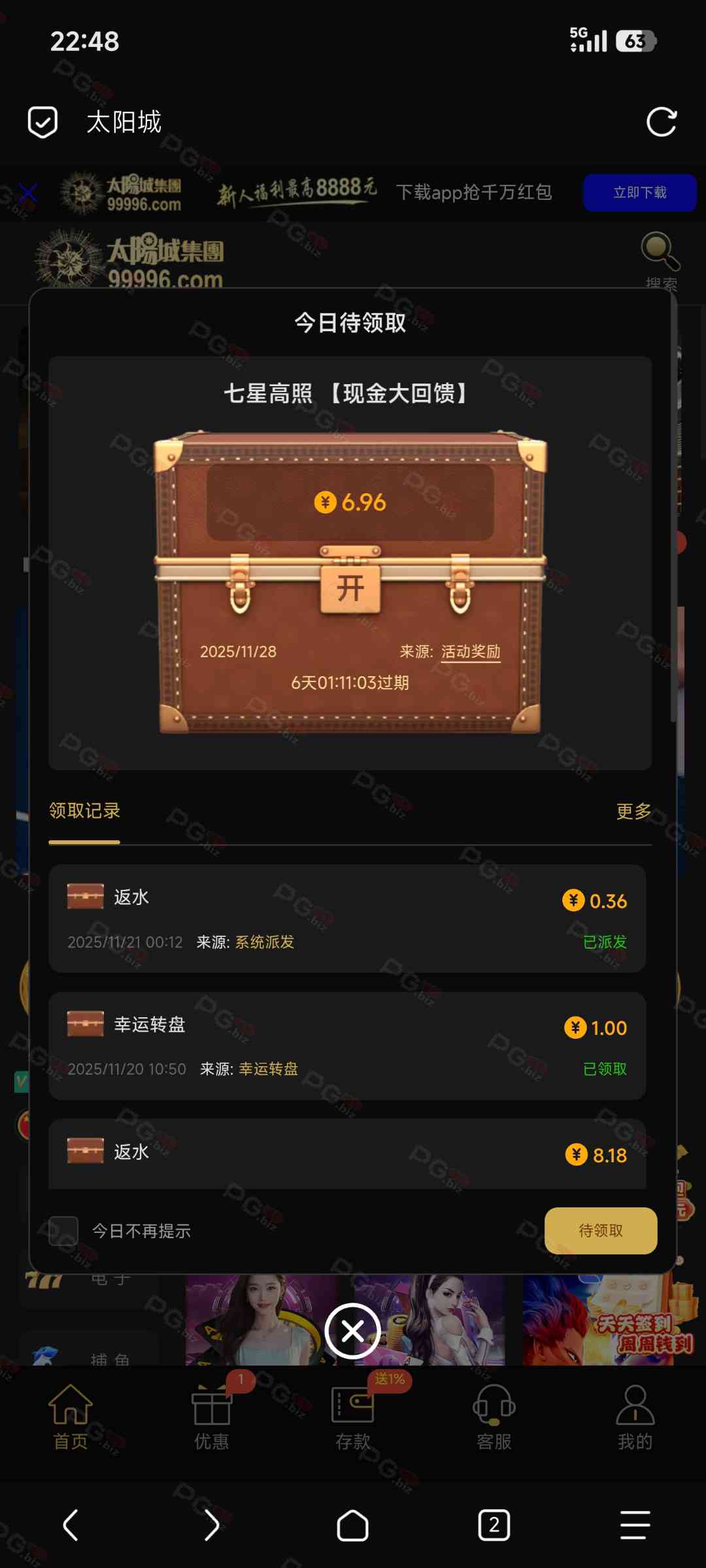
Task: Reload the page with the refresh icon
Action: pos(661,122)
